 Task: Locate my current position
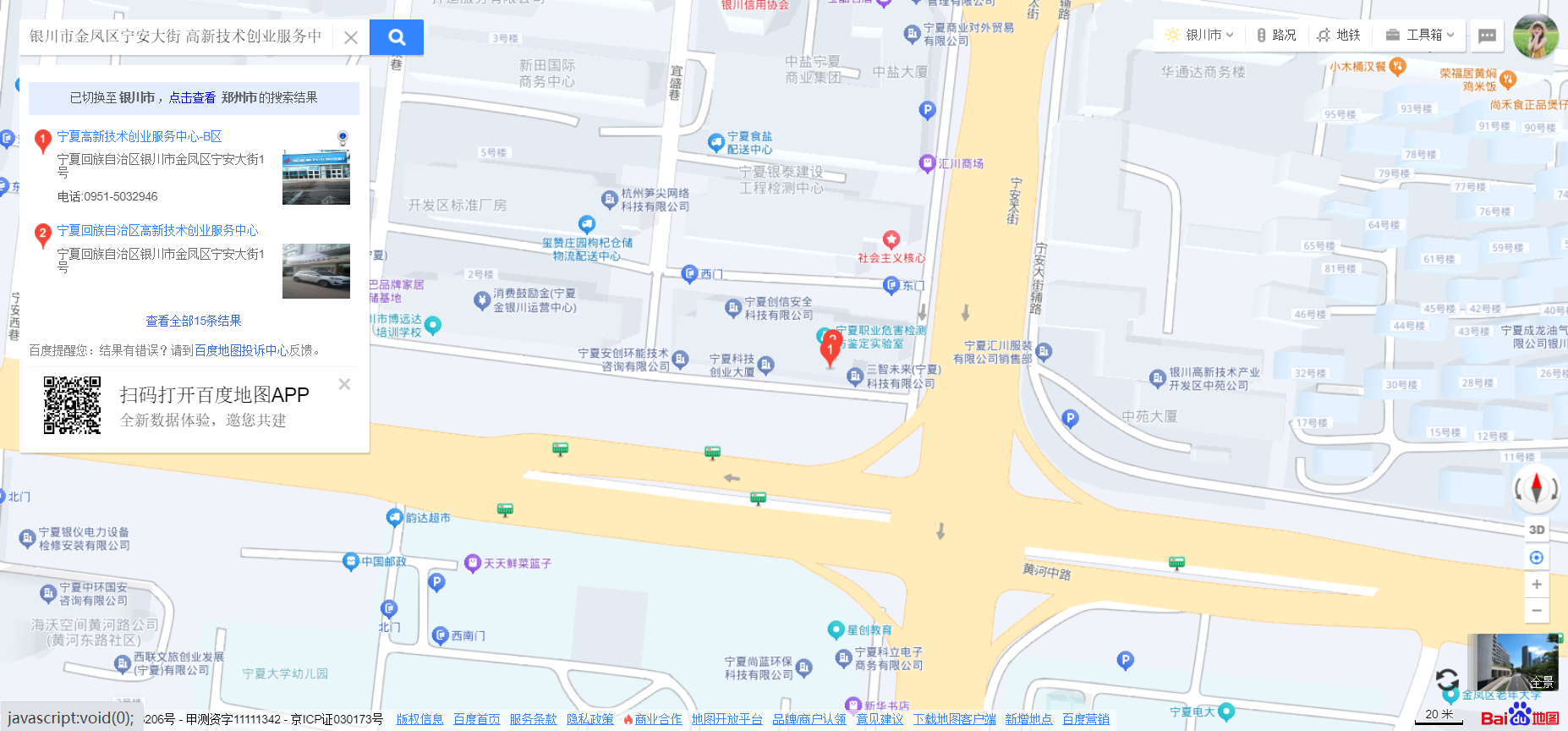[x=1537, y=558]
